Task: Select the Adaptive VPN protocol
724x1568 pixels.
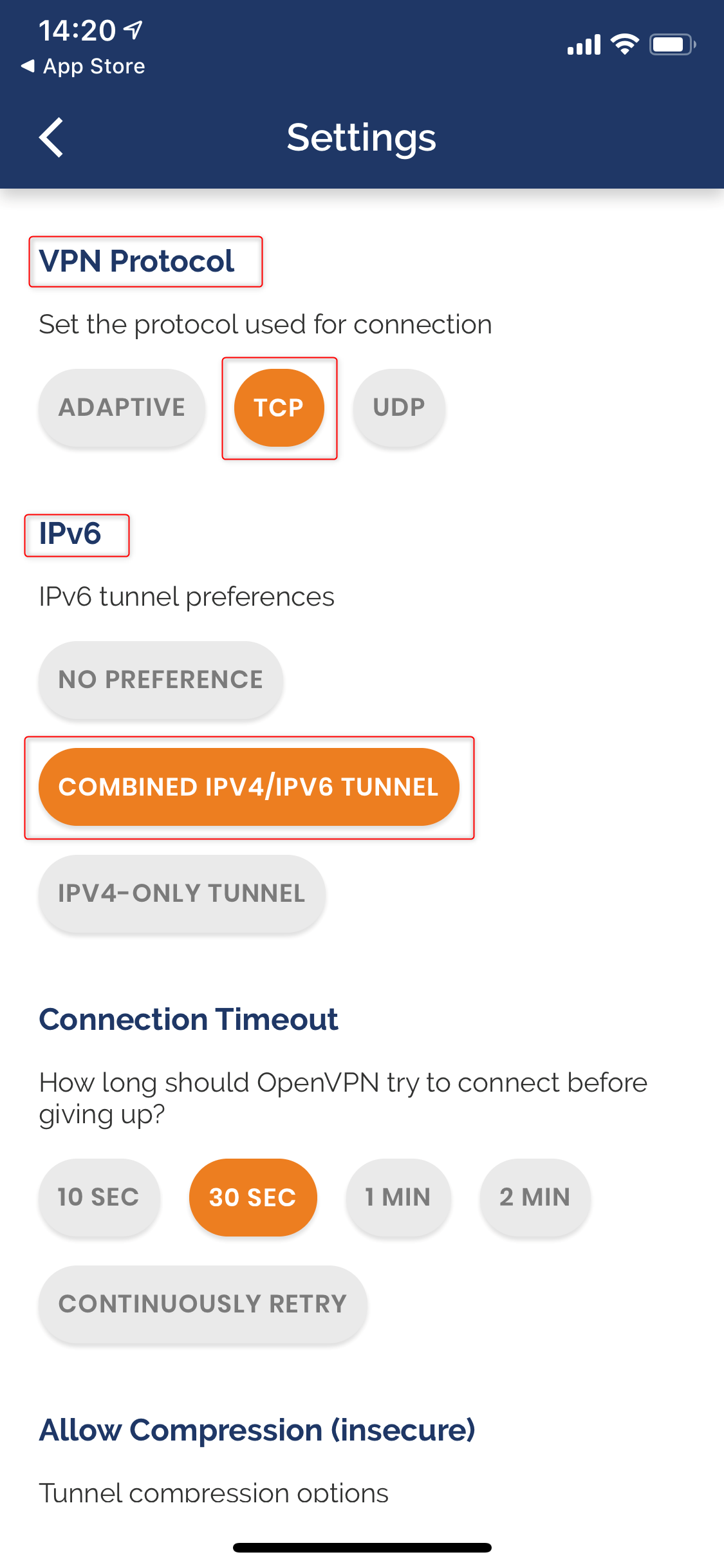Action: tap(122, 407)
